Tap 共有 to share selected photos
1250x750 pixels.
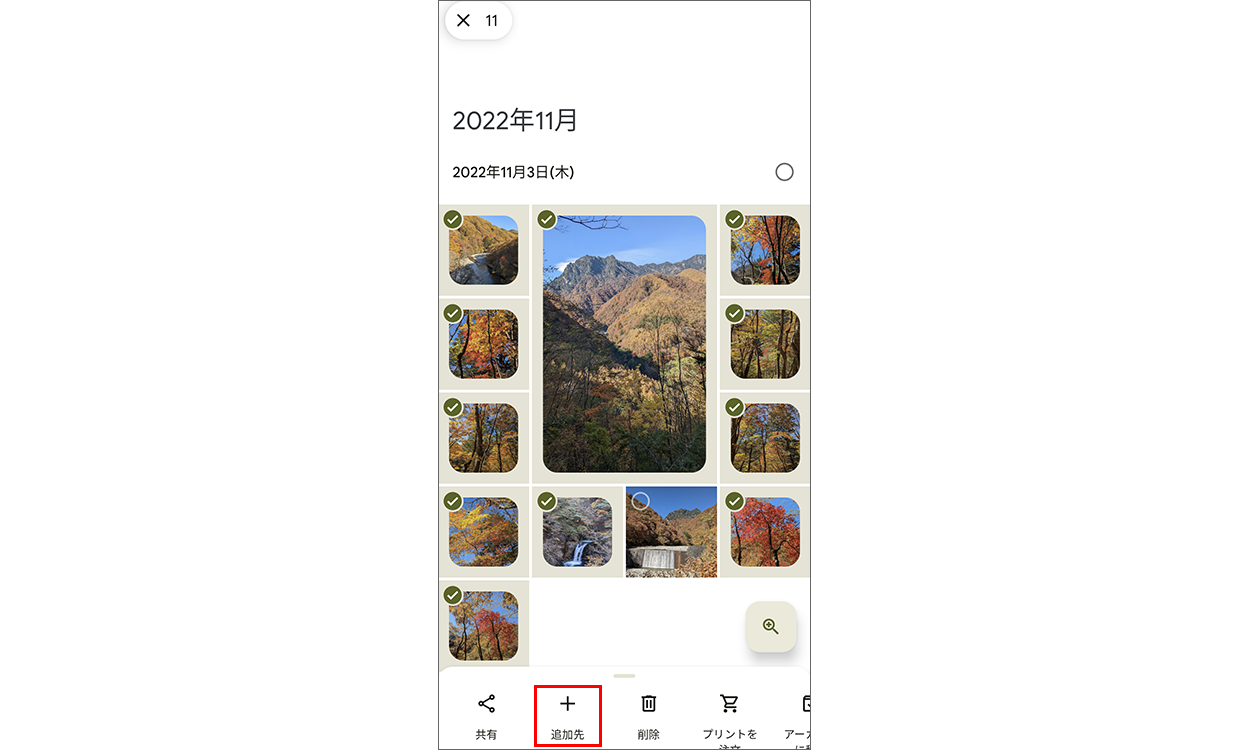click(x=486, y=716)
